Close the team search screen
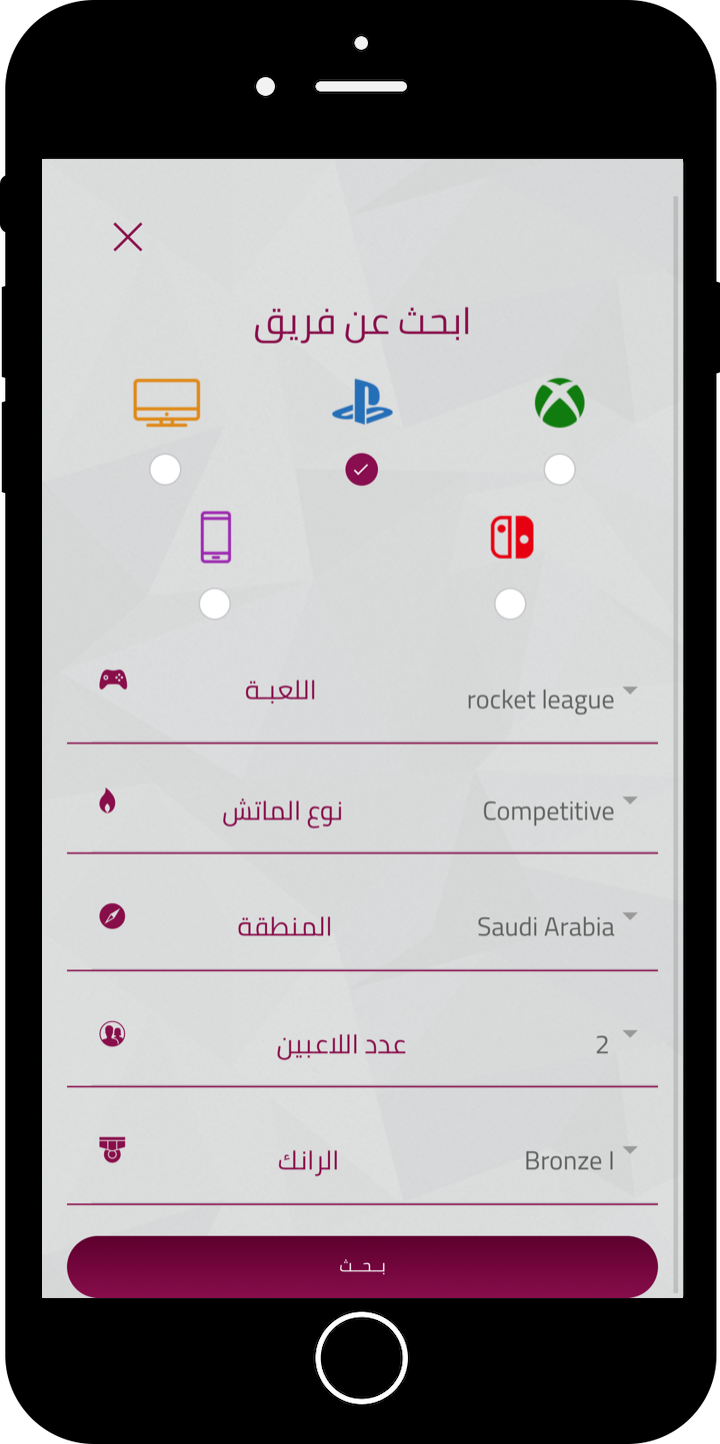Viewport: 720px width, 1444px height. tap(128, 237)
